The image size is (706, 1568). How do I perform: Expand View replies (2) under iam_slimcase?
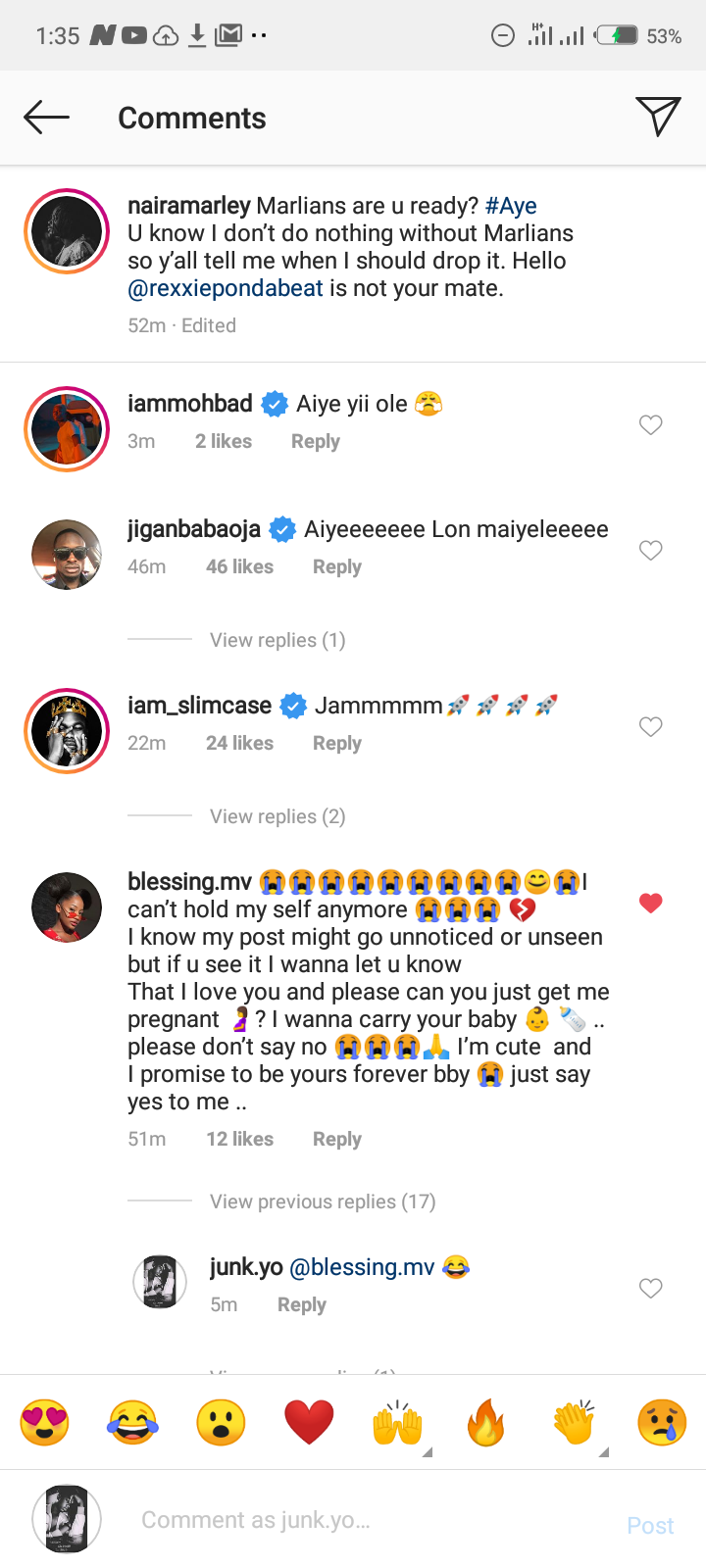click(277, 816)
